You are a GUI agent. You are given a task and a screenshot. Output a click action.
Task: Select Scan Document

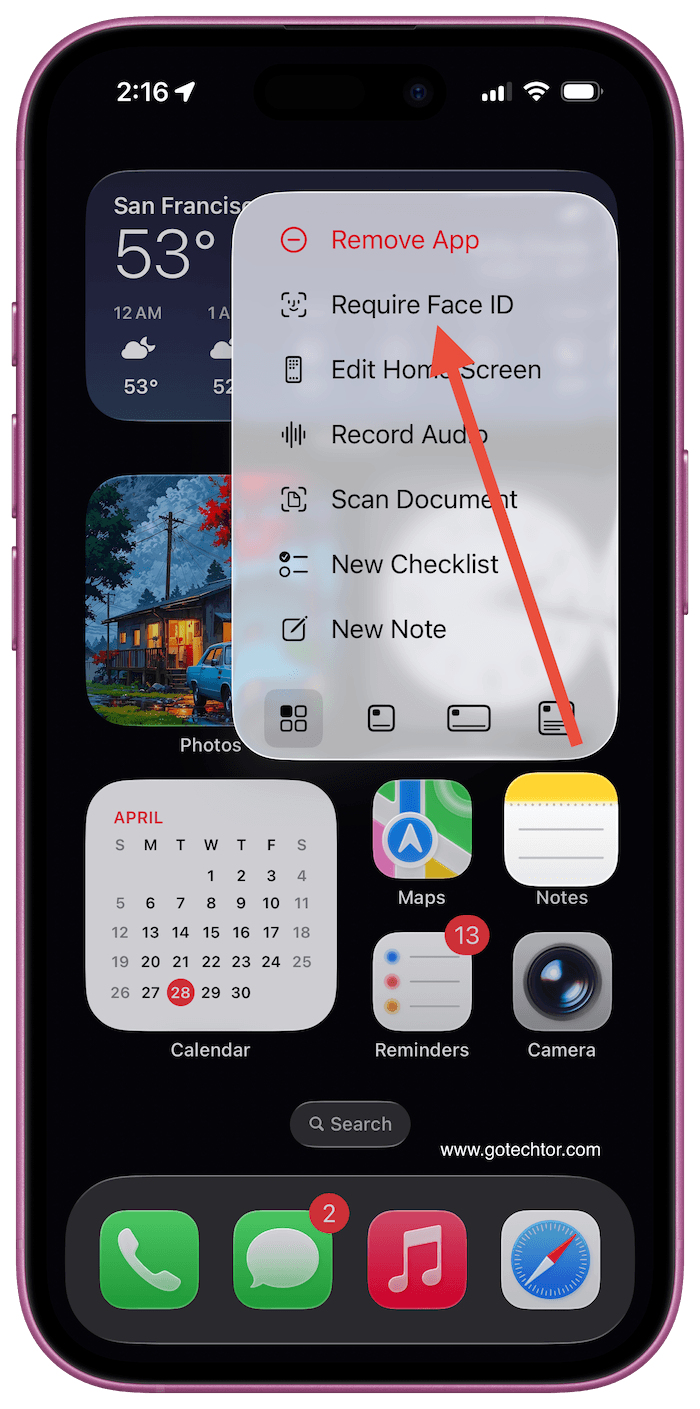click(424, 500)
